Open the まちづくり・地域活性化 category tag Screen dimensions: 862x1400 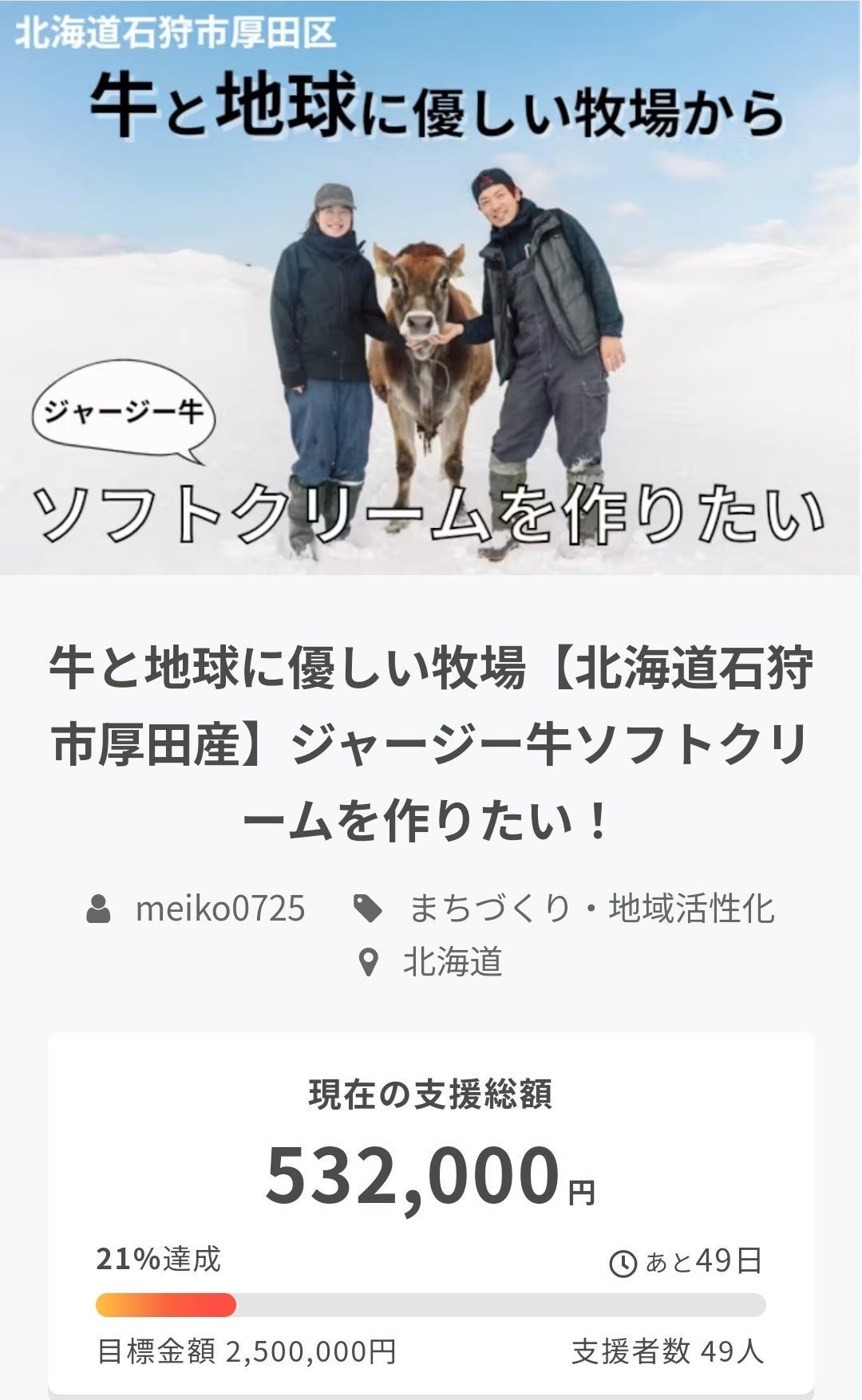click(x=591, y=909)
